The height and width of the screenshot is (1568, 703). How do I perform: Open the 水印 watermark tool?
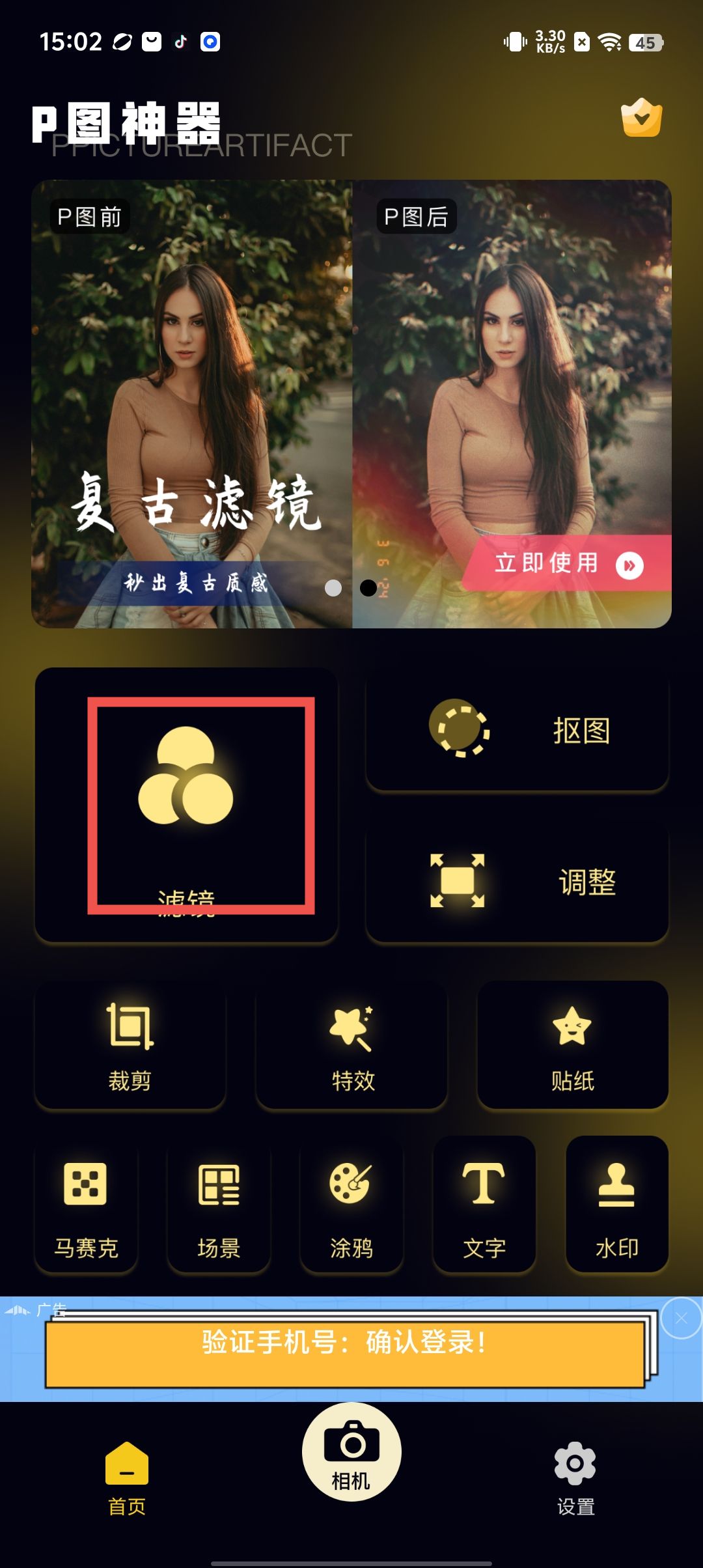(x=617, y=1205)
